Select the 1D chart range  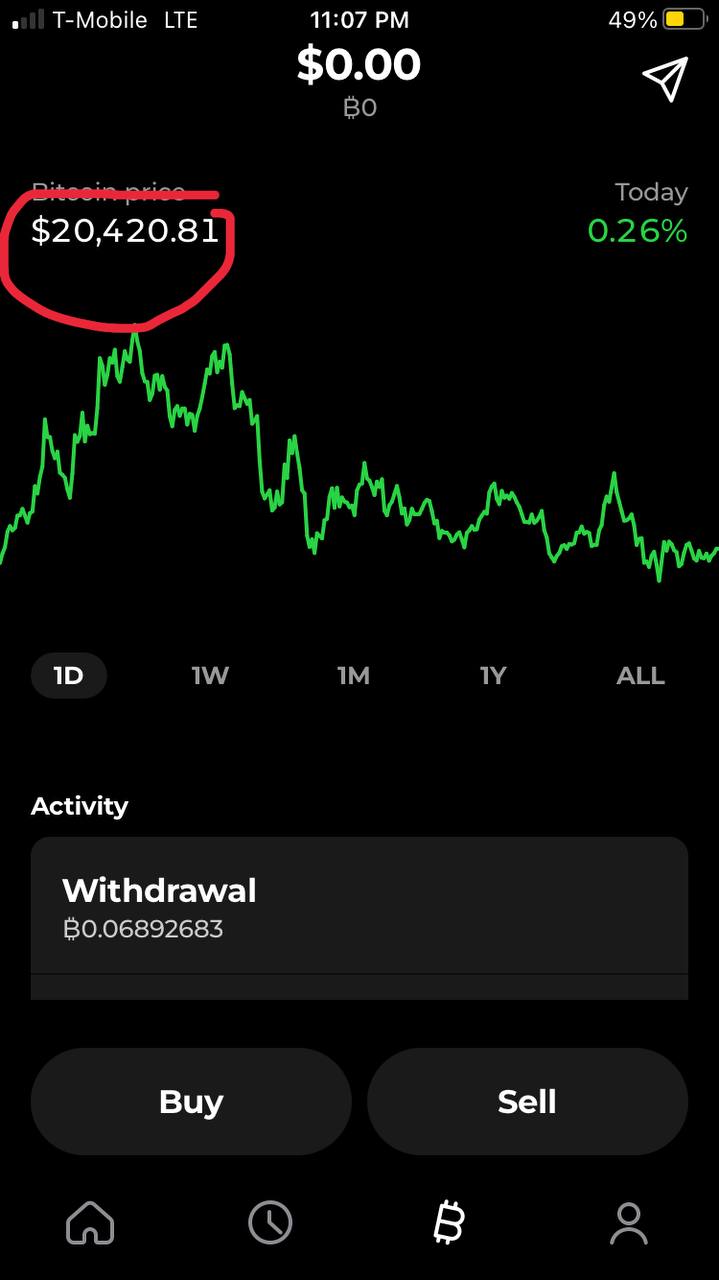(68, 676)
